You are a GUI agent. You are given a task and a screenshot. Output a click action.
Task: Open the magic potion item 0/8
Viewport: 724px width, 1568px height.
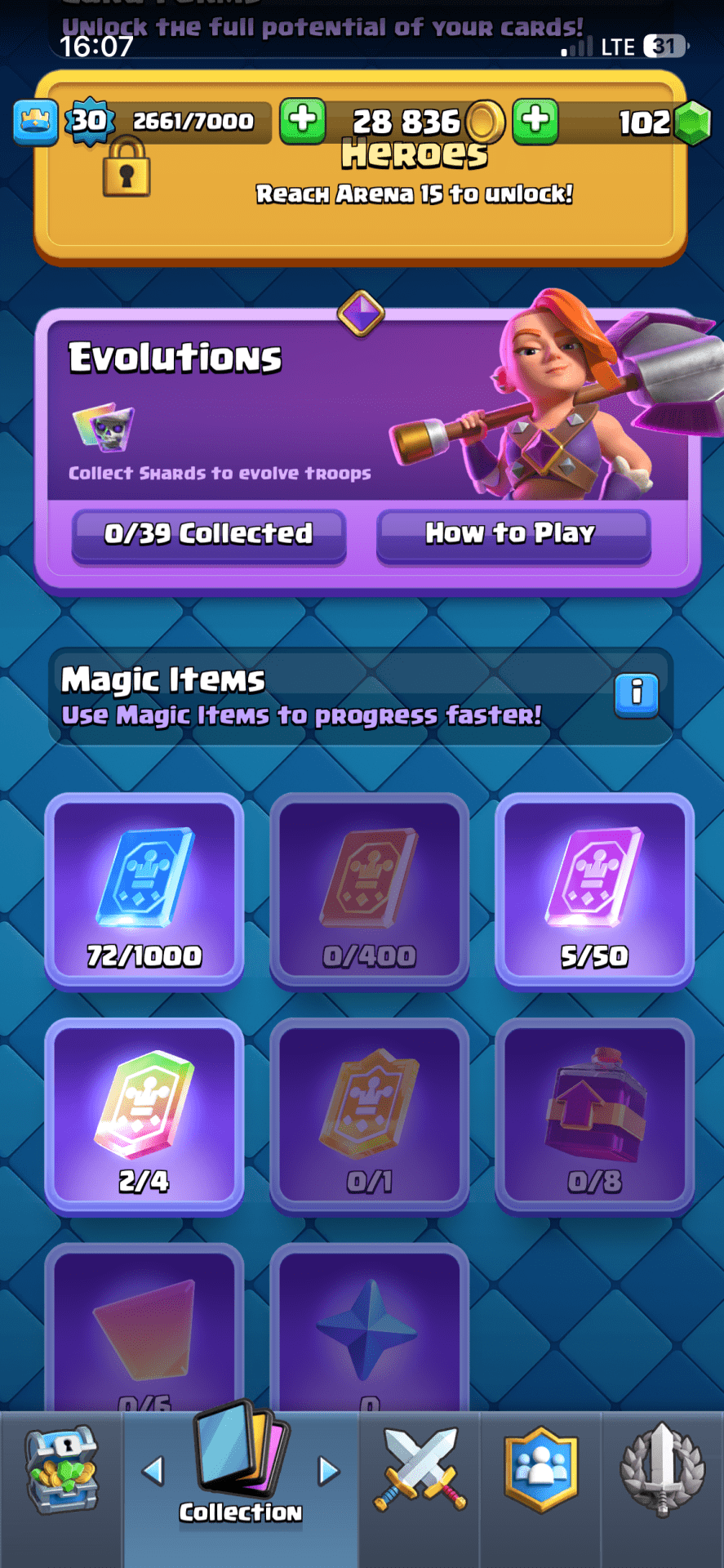point(594,1116)
